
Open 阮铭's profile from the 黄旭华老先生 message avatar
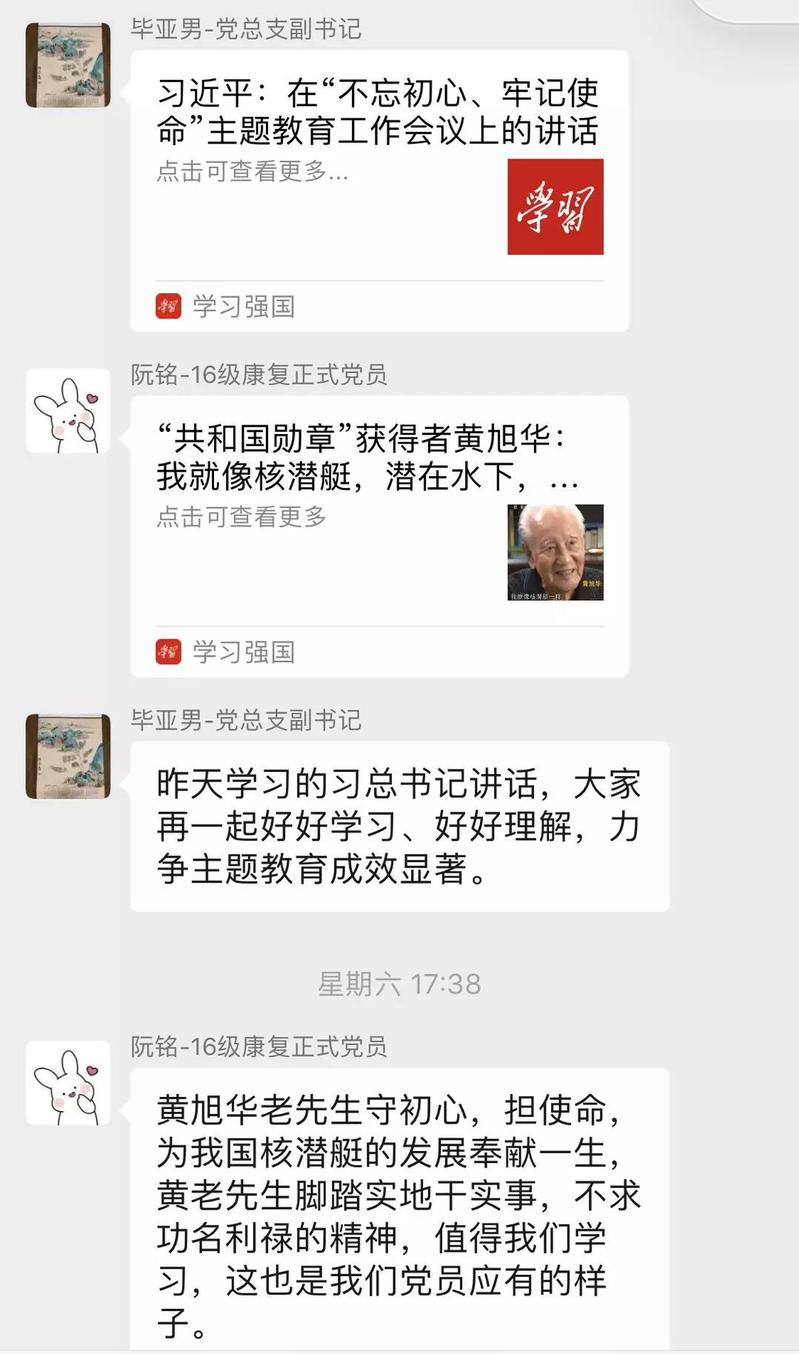[68, 1083]
